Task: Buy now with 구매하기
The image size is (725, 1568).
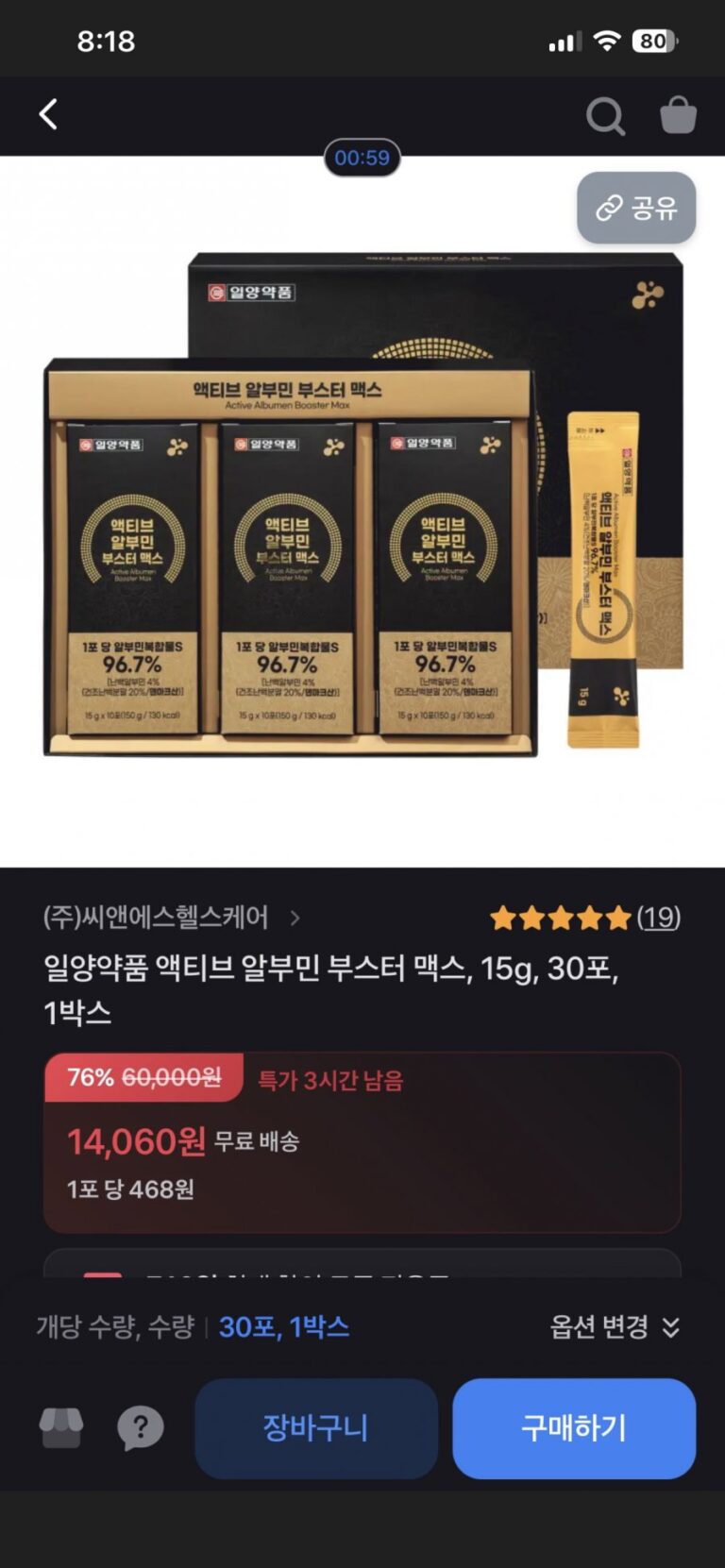Action: tap(574, 1428)
